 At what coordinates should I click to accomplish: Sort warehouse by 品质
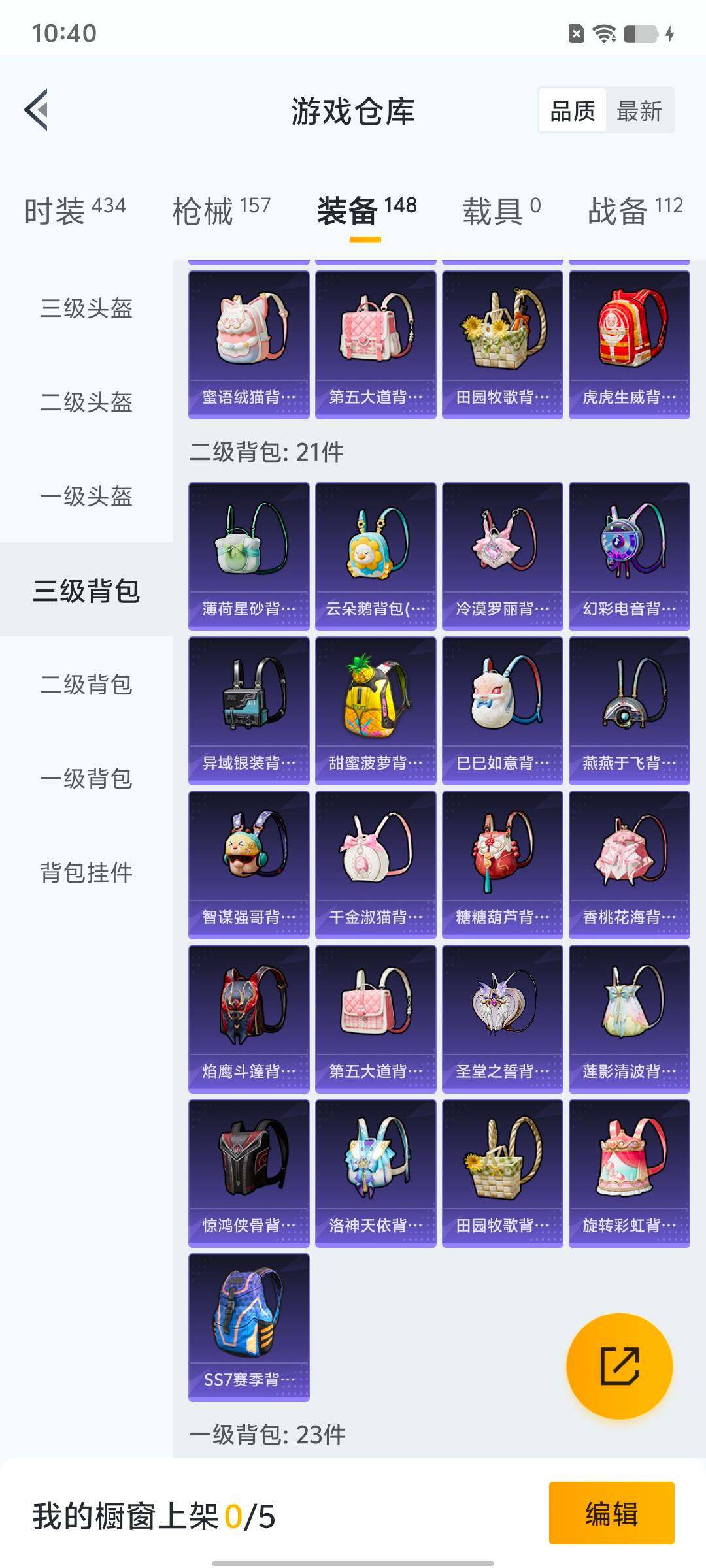click(x=572, y=111)
